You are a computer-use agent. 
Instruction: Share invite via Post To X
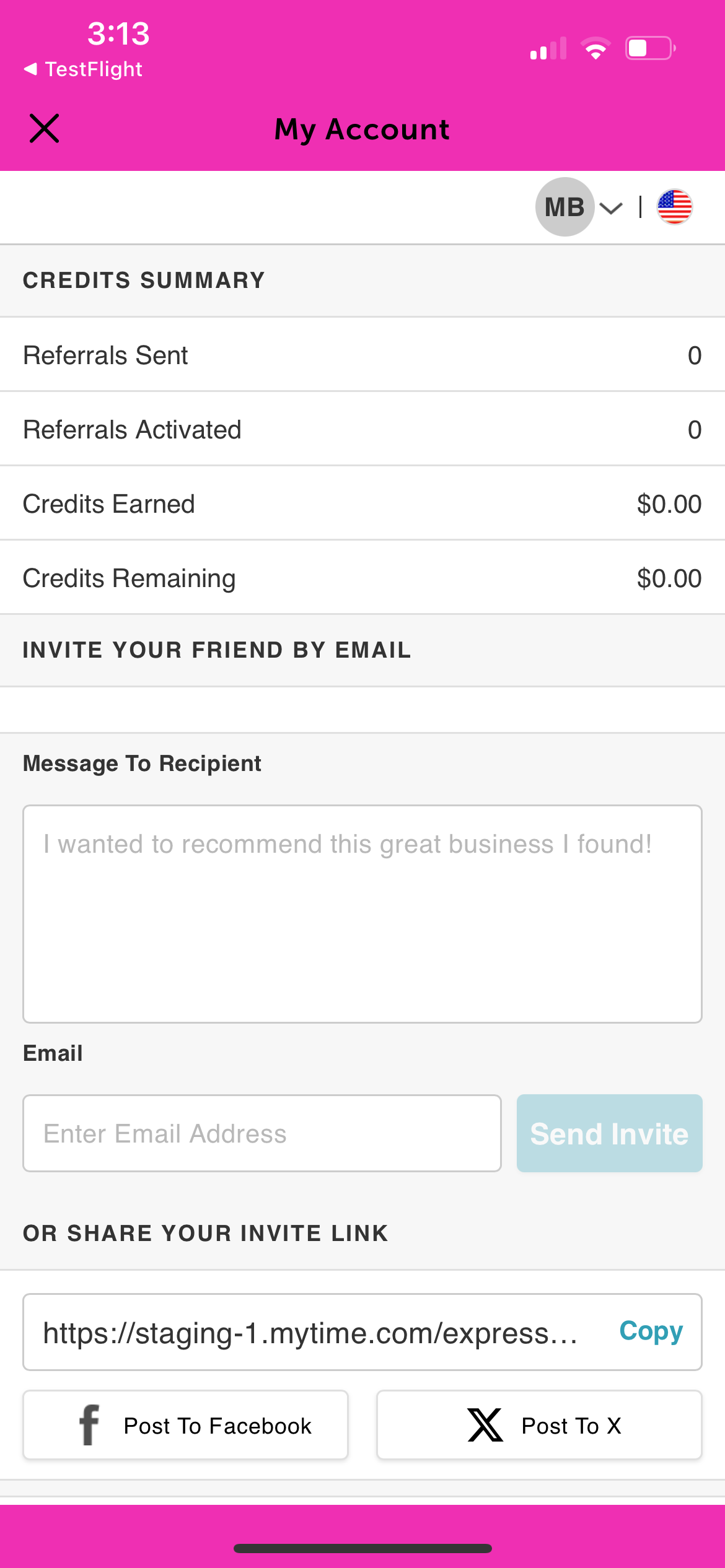(539, 1425)
